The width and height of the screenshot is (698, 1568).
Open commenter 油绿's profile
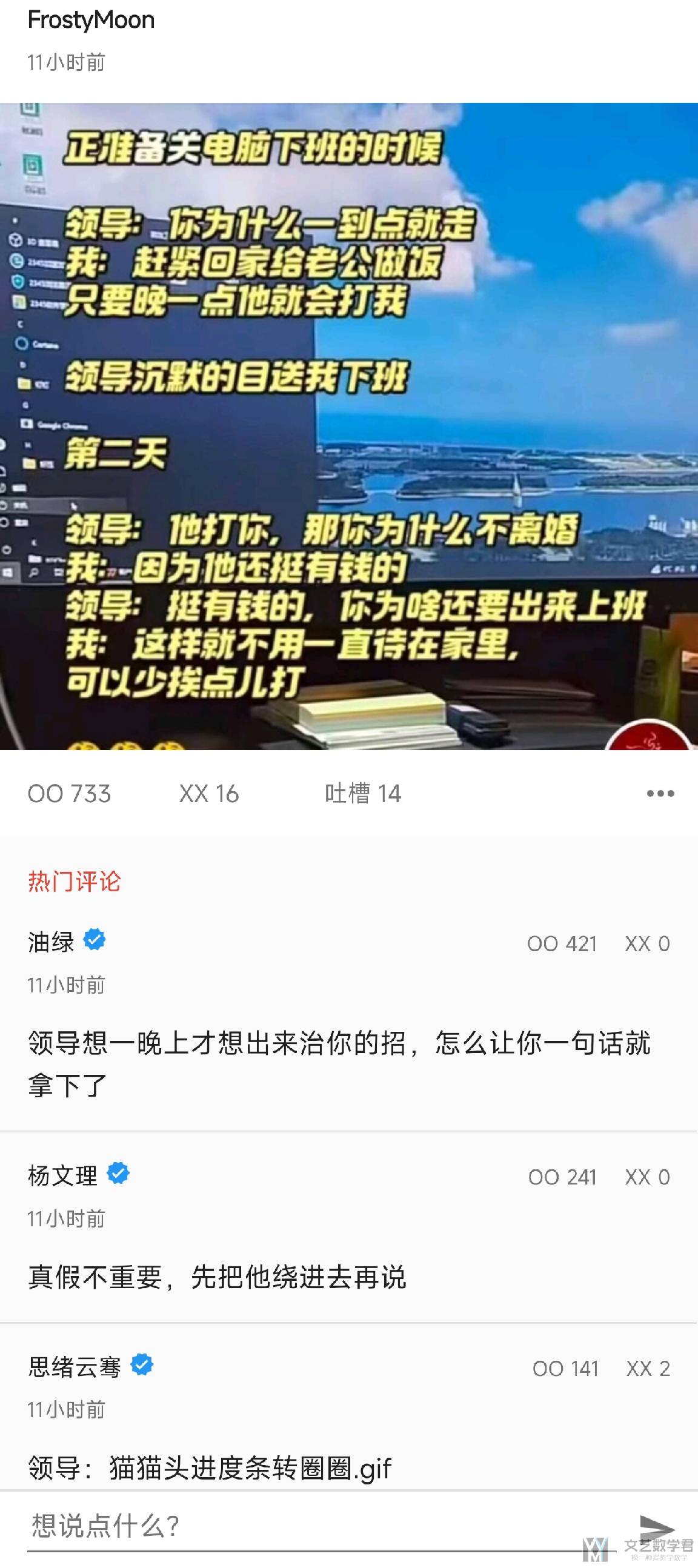[51, 942]
